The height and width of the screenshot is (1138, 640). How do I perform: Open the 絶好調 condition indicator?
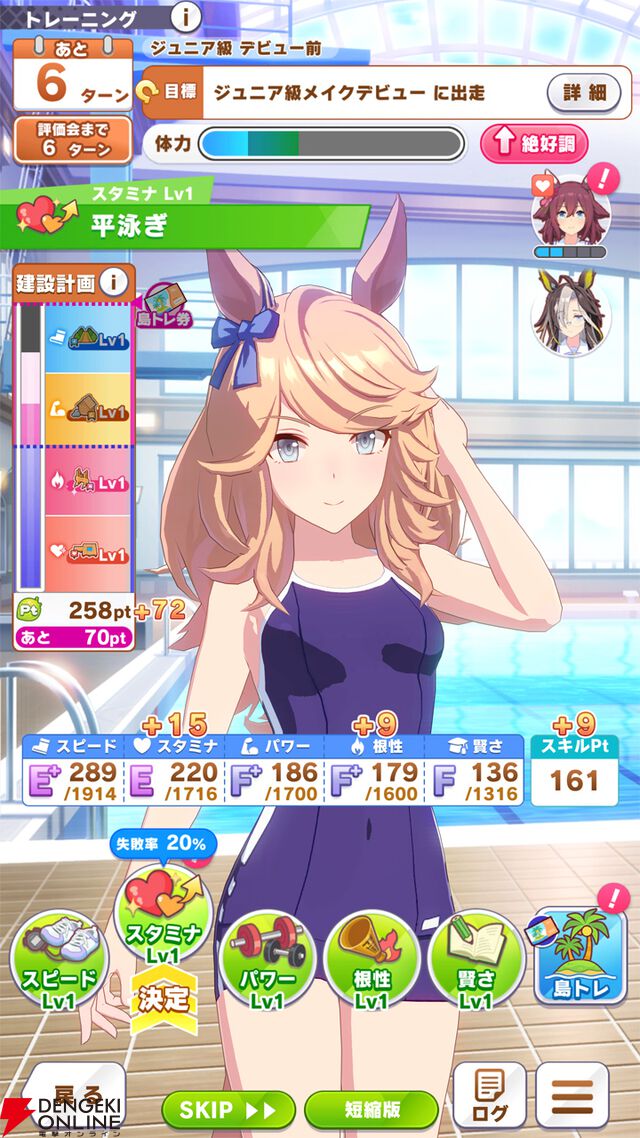(533, 143)
